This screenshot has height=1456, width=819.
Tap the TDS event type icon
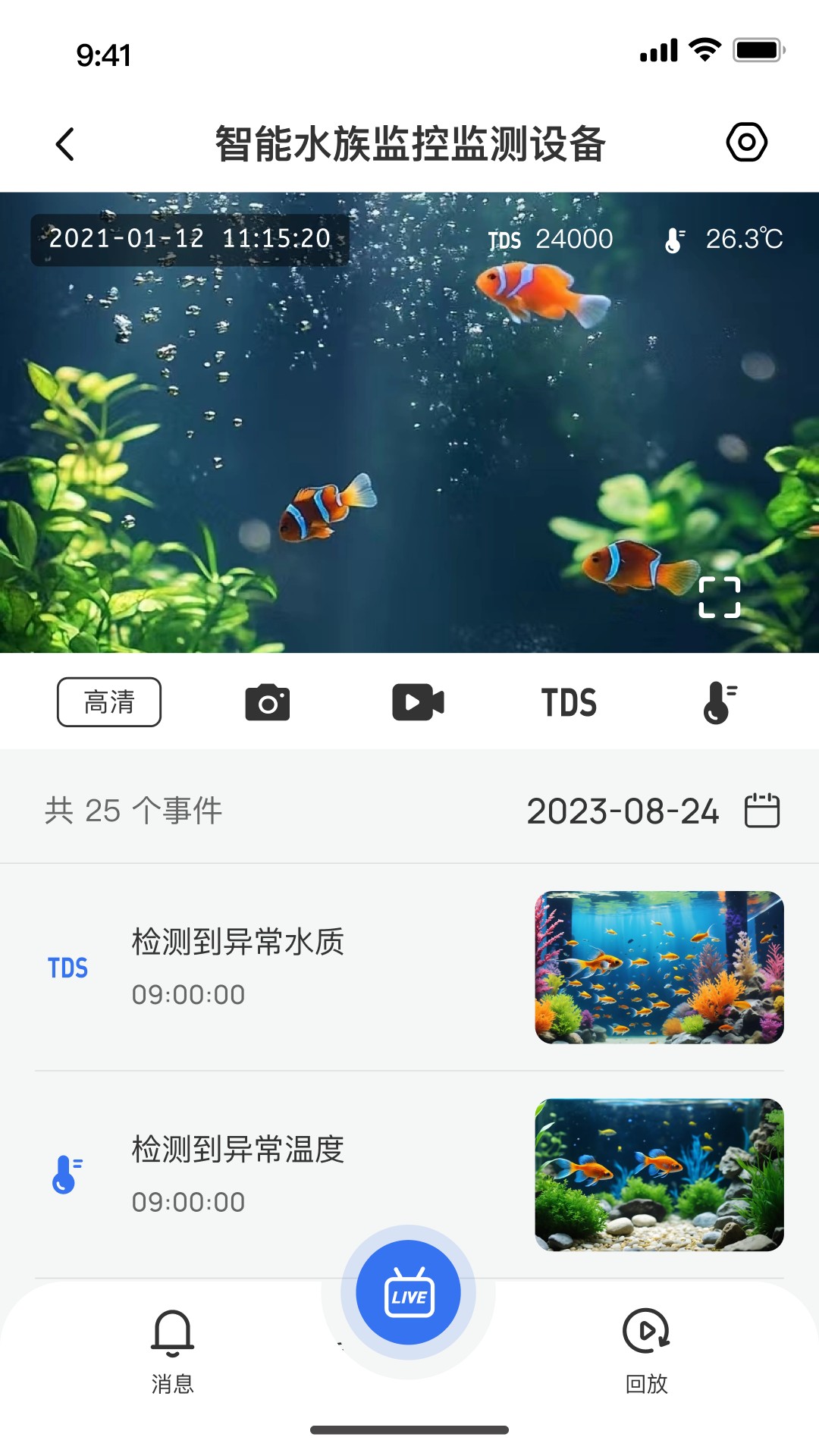pyautogui.click(x=69, y=967)
